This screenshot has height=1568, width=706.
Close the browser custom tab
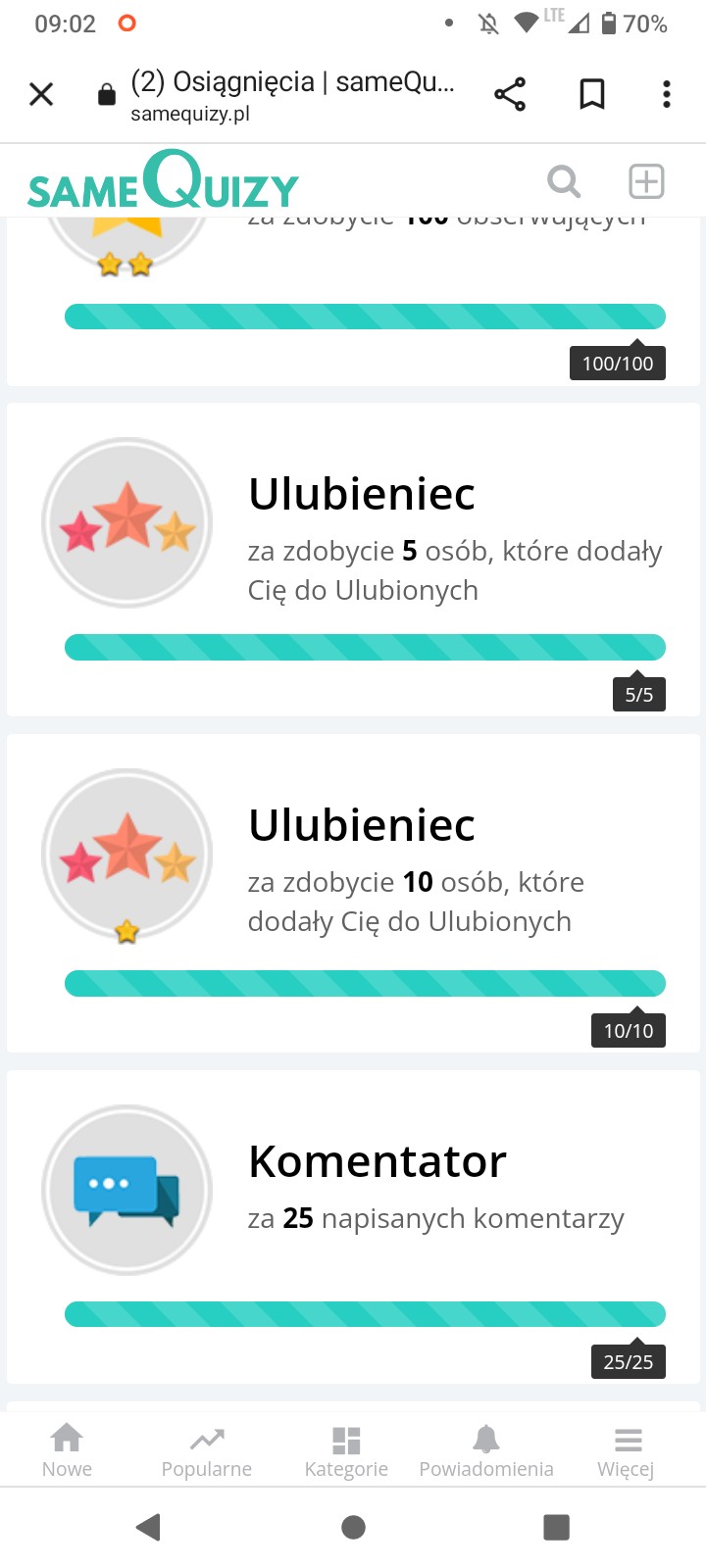(41, 94)
